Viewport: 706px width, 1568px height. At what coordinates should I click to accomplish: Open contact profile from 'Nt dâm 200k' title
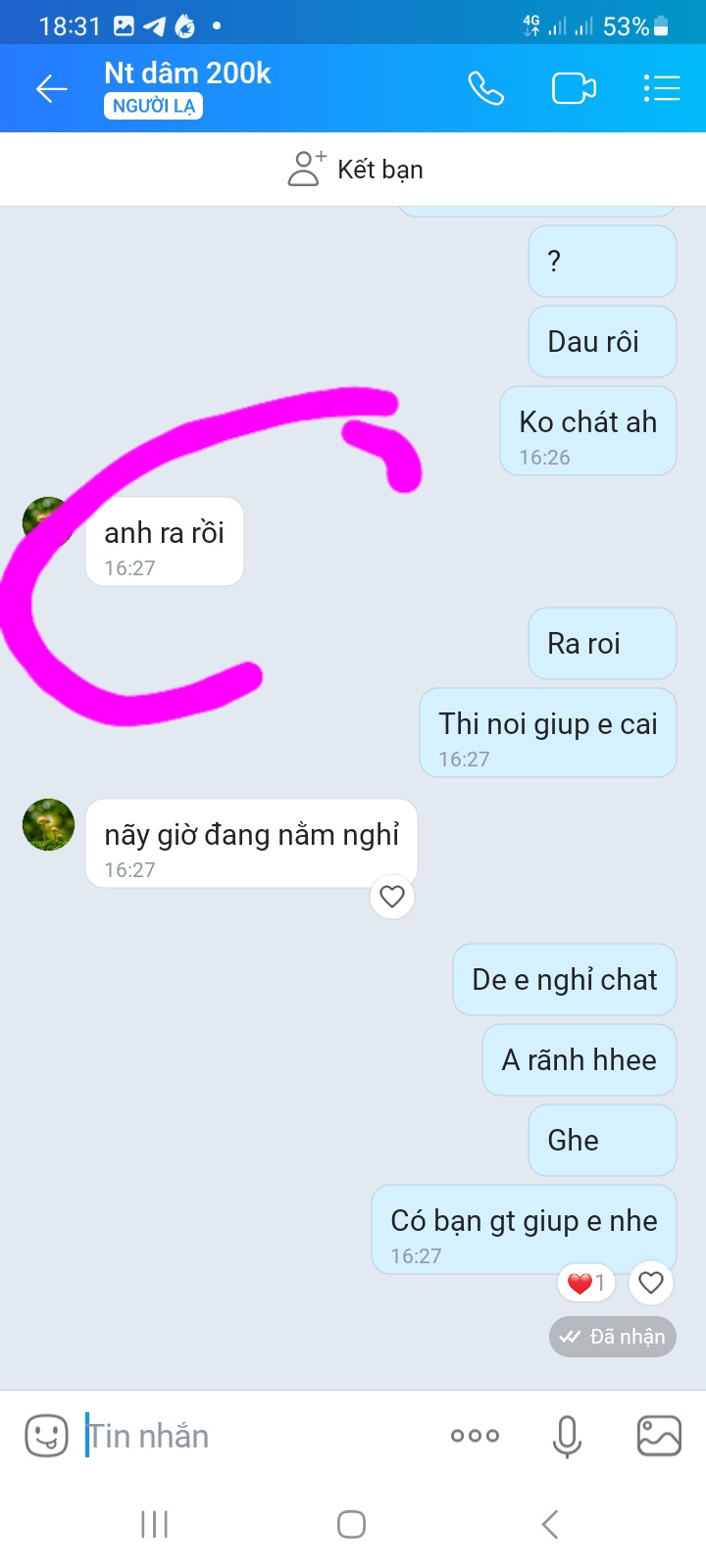click(187, 73)
